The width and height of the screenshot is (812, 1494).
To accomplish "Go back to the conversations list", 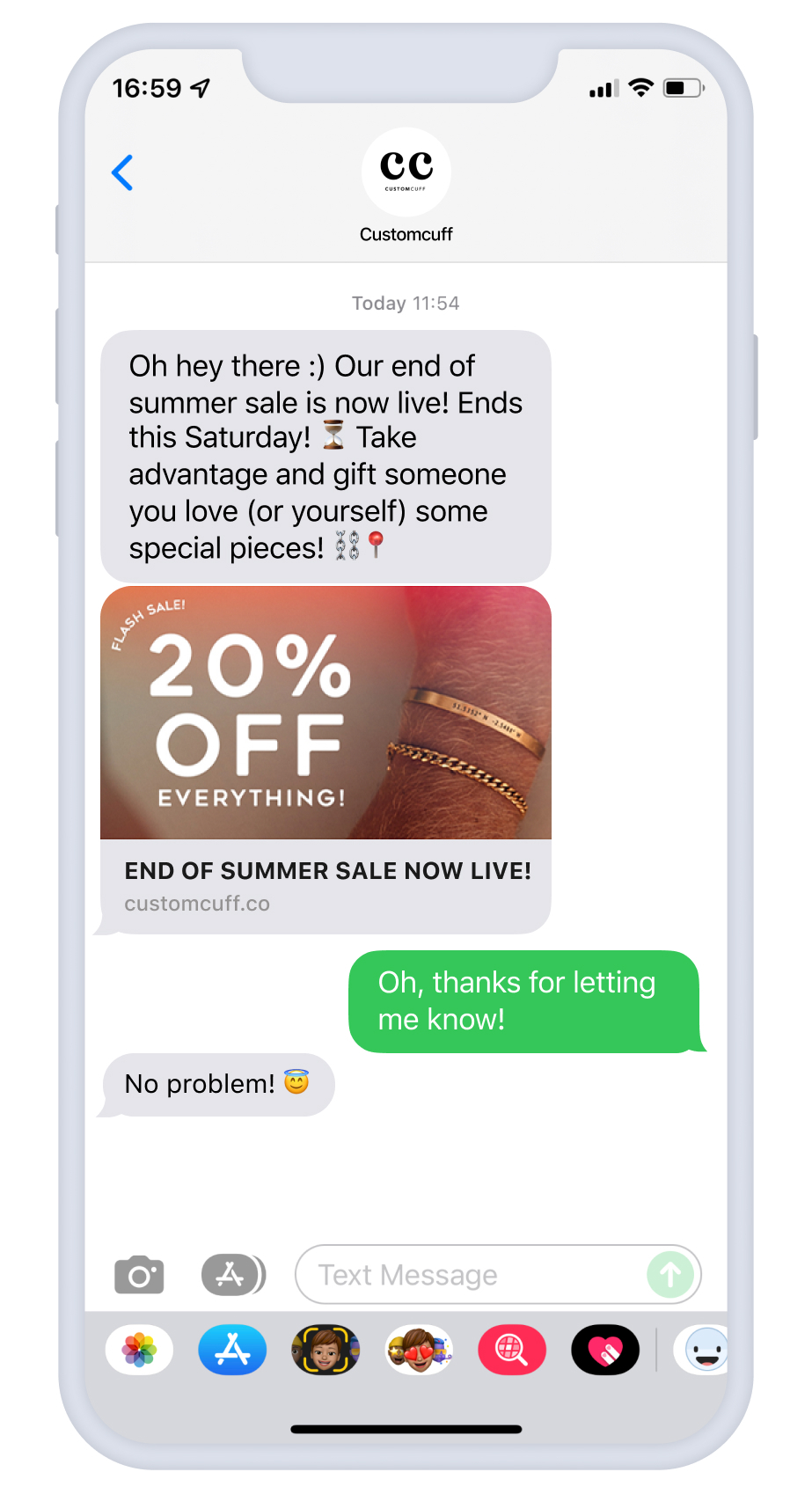I will [122, 172].
